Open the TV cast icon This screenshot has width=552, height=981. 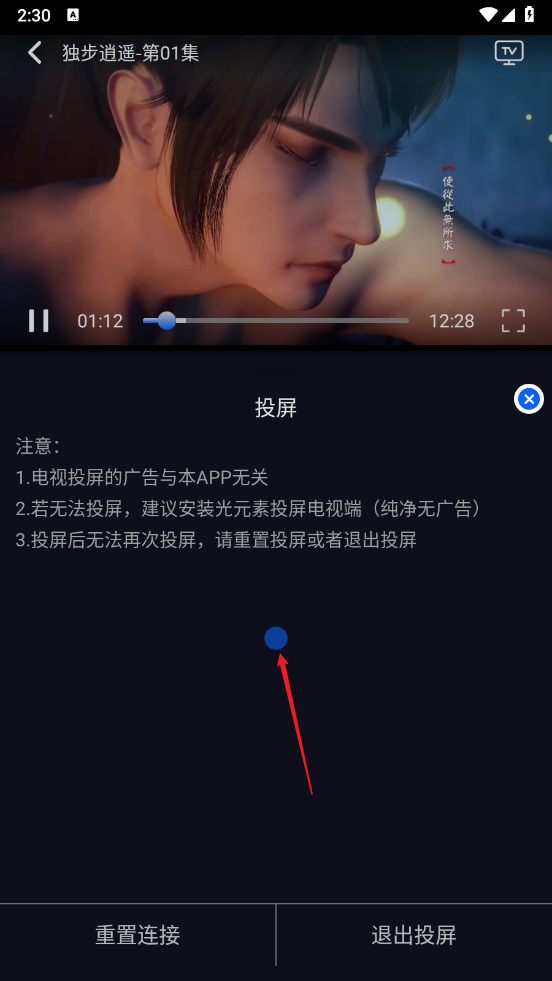tap(509, 53)
